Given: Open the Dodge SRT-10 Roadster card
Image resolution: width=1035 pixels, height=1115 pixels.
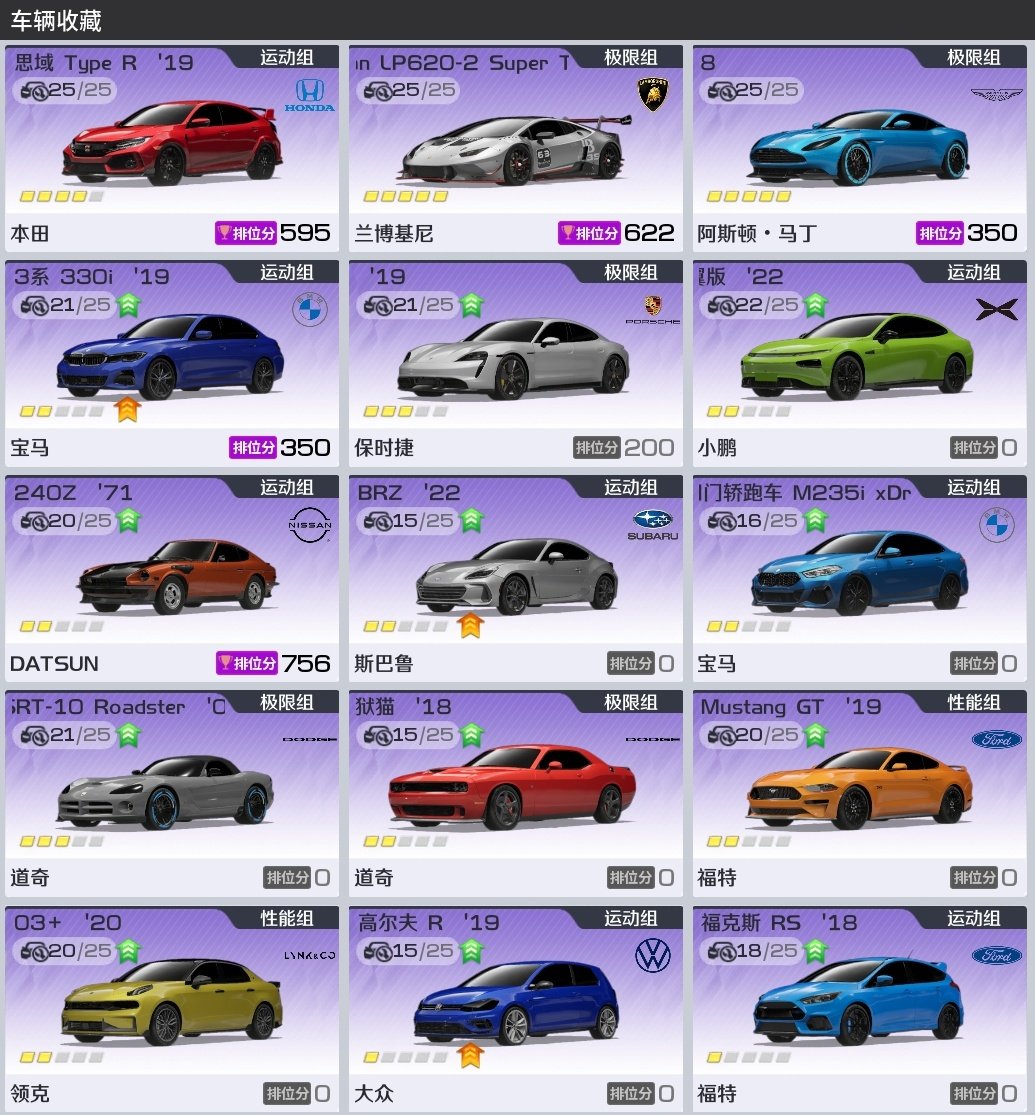Looking at the screenshot, I should 172,792.
